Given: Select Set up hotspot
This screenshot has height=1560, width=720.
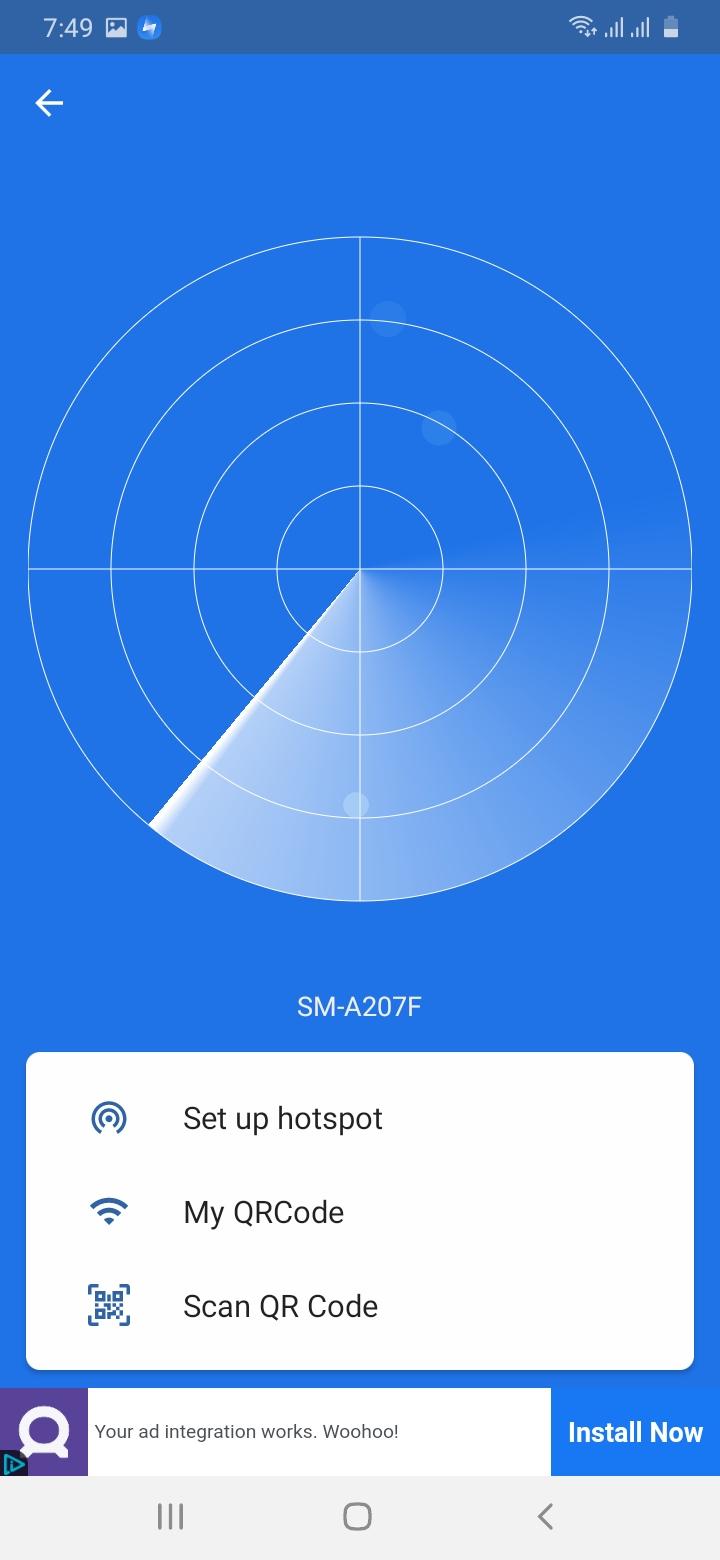Looking at the screenshot, I should pyautogui.click(x=282, y=1118).
